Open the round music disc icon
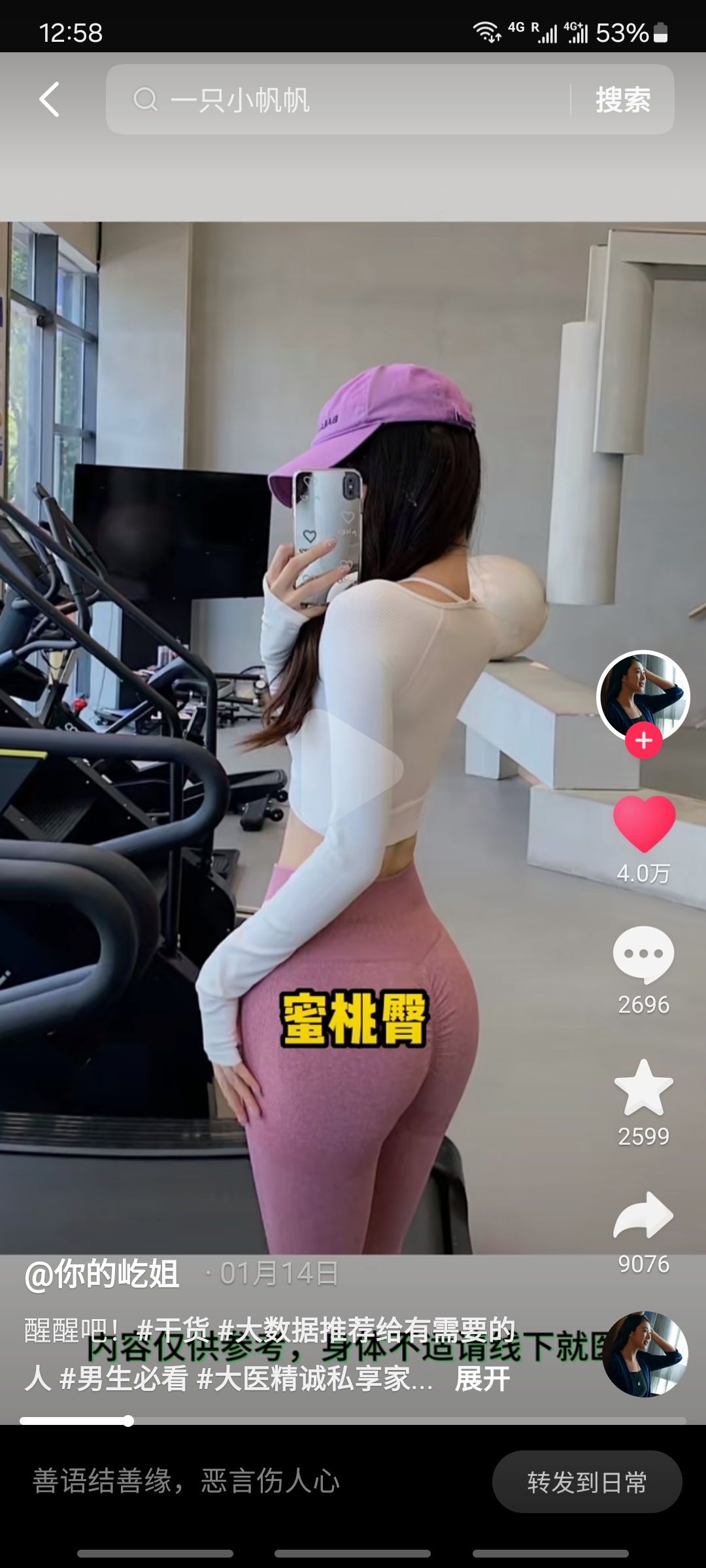The width and height of the screenshot is (706, 1568). (645, 1354)
